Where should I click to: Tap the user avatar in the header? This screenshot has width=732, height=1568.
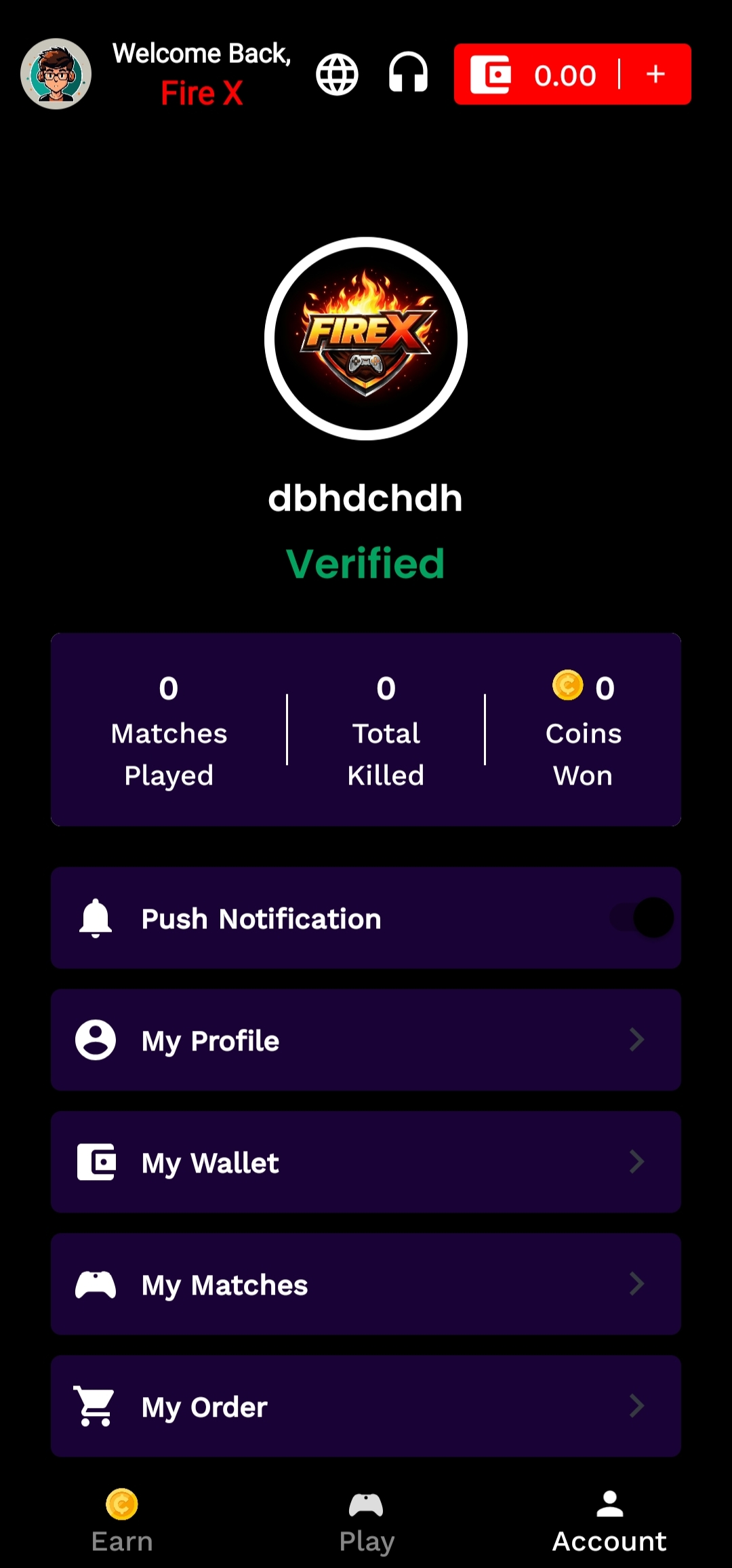56,74
